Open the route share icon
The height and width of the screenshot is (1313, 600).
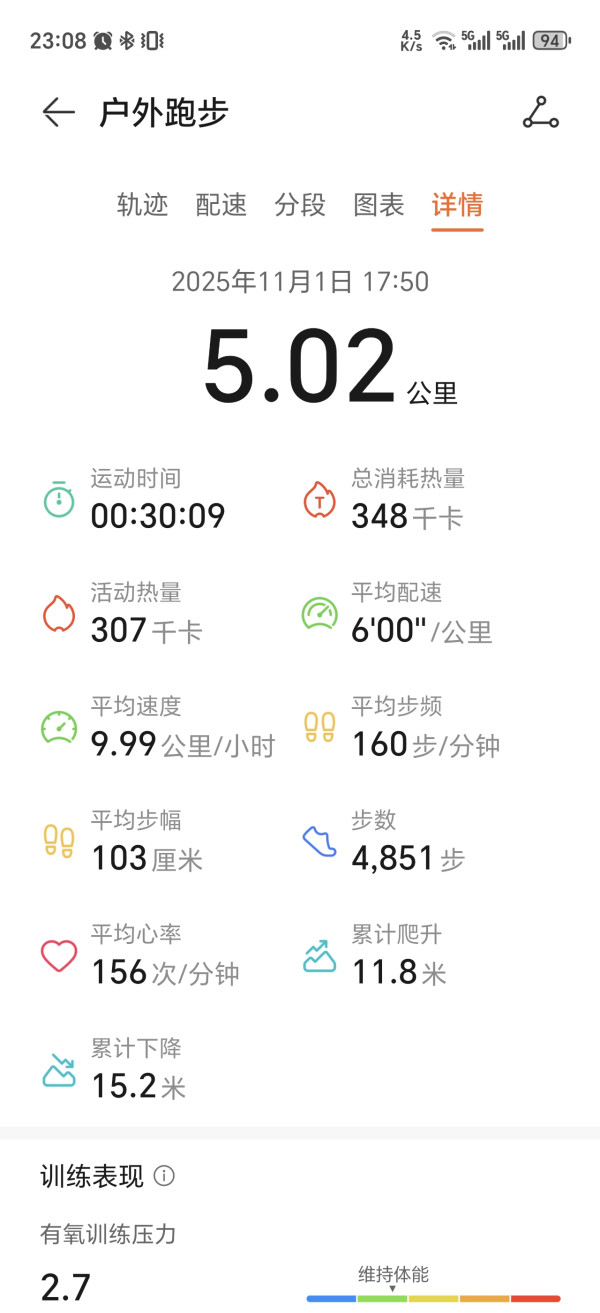(540, 113)
